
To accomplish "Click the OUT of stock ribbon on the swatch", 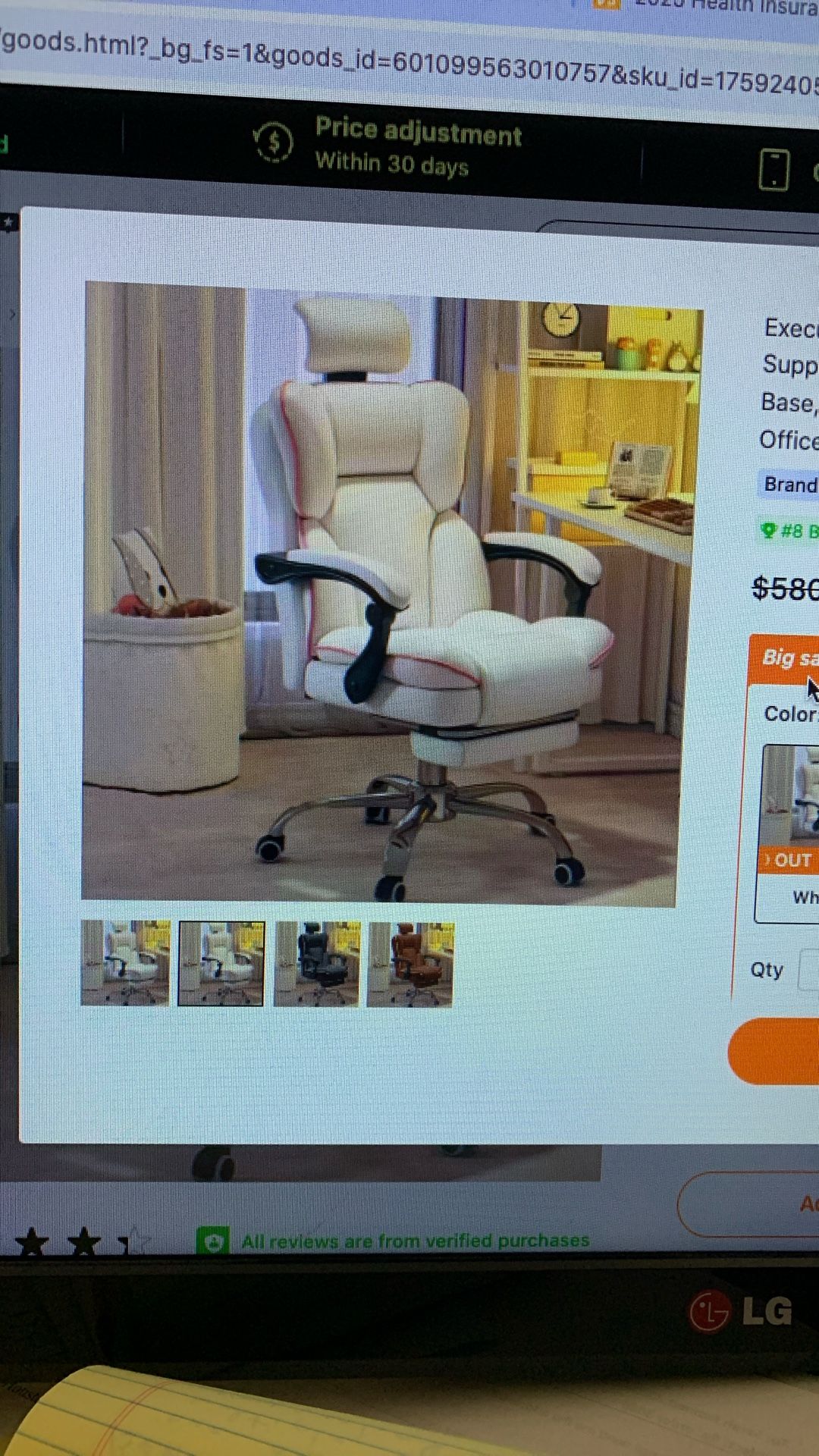I will tap(787, 861).
